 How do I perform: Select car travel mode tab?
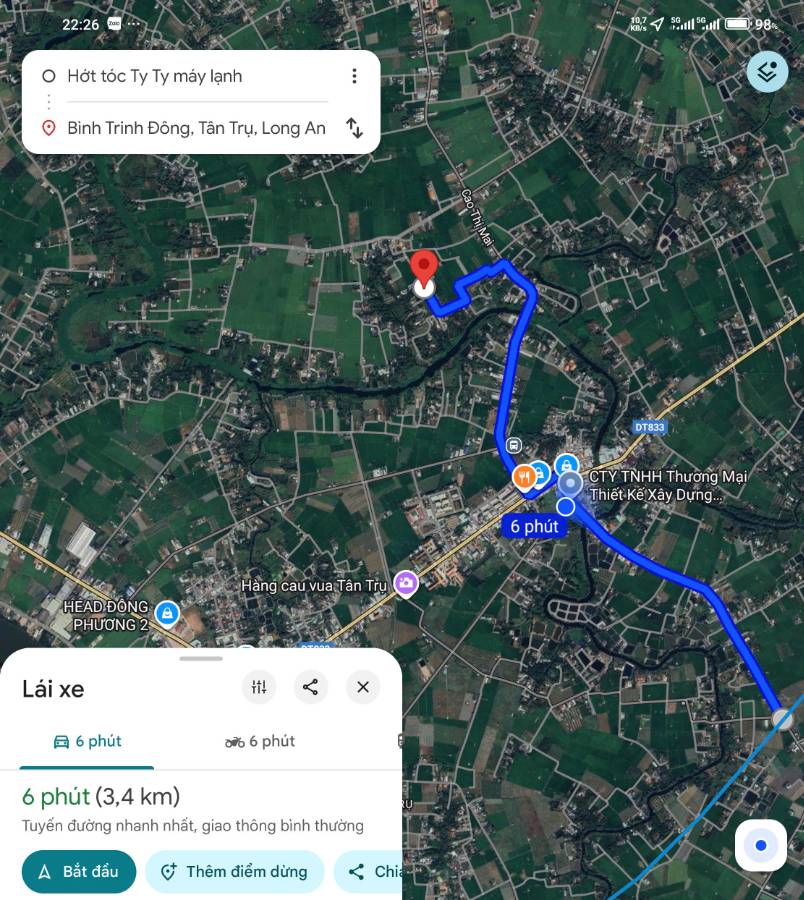point(88,741)
